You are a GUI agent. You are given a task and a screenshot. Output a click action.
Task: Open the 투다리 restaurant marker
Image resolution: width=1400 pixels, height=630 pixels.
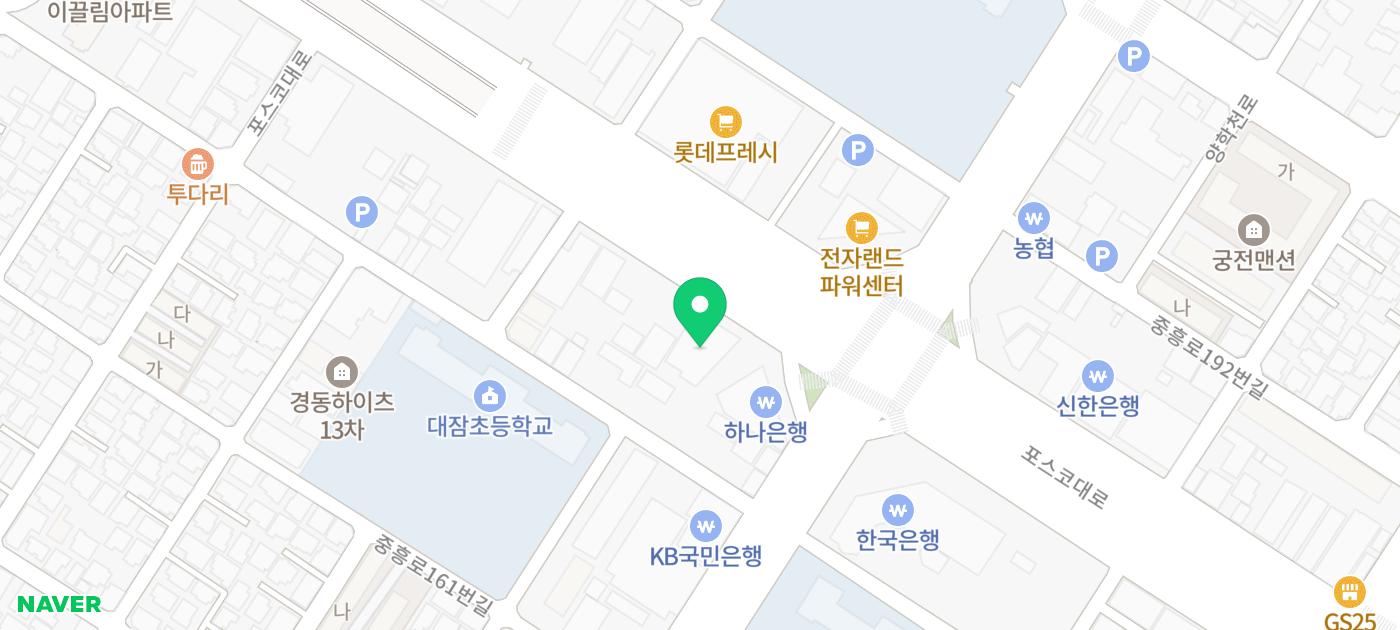pos(198,164)
